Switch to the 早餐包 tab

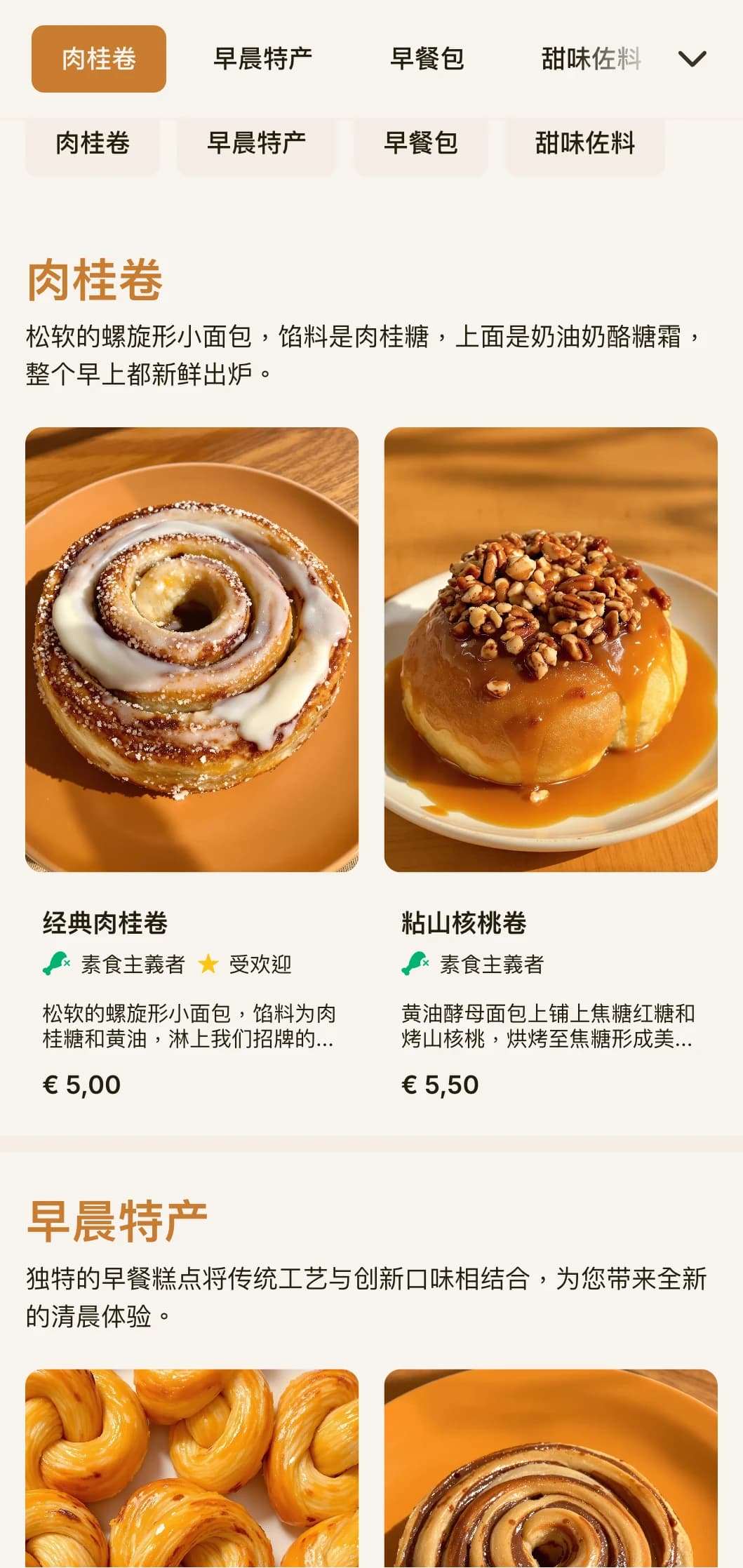427,60
